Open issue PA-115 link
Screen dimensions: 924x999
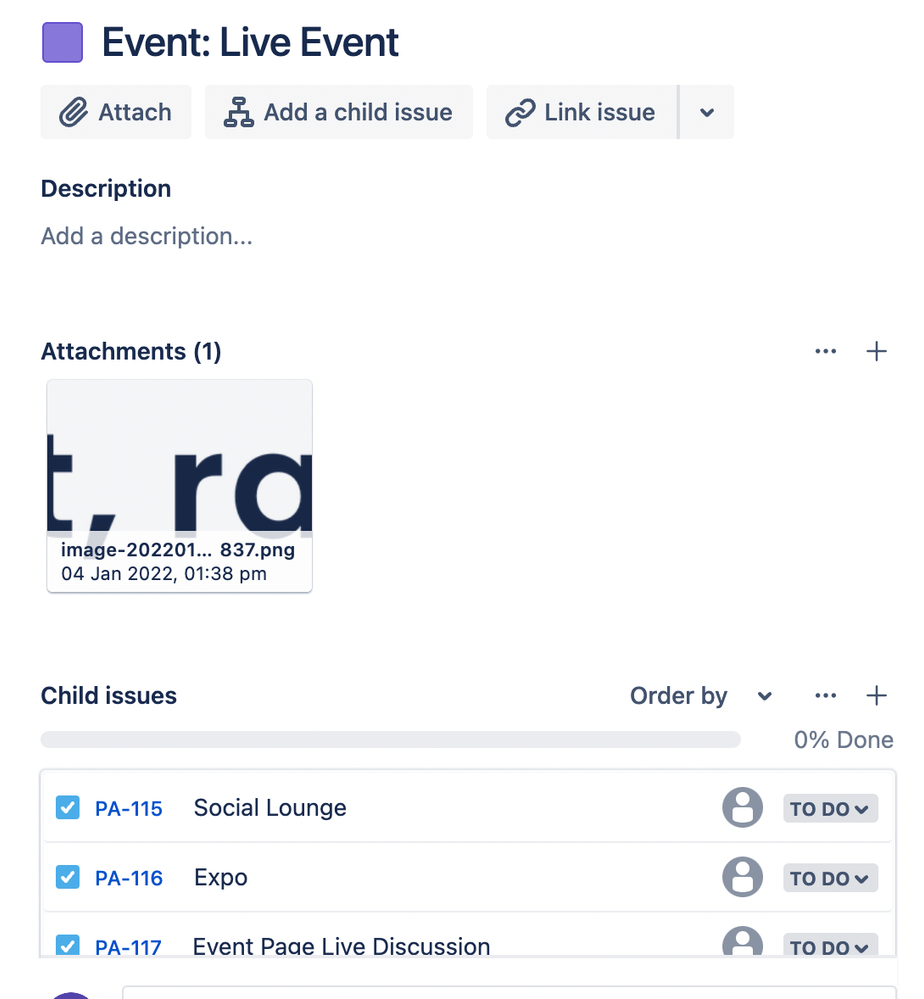pyautogui.click(x=129, y=809)
